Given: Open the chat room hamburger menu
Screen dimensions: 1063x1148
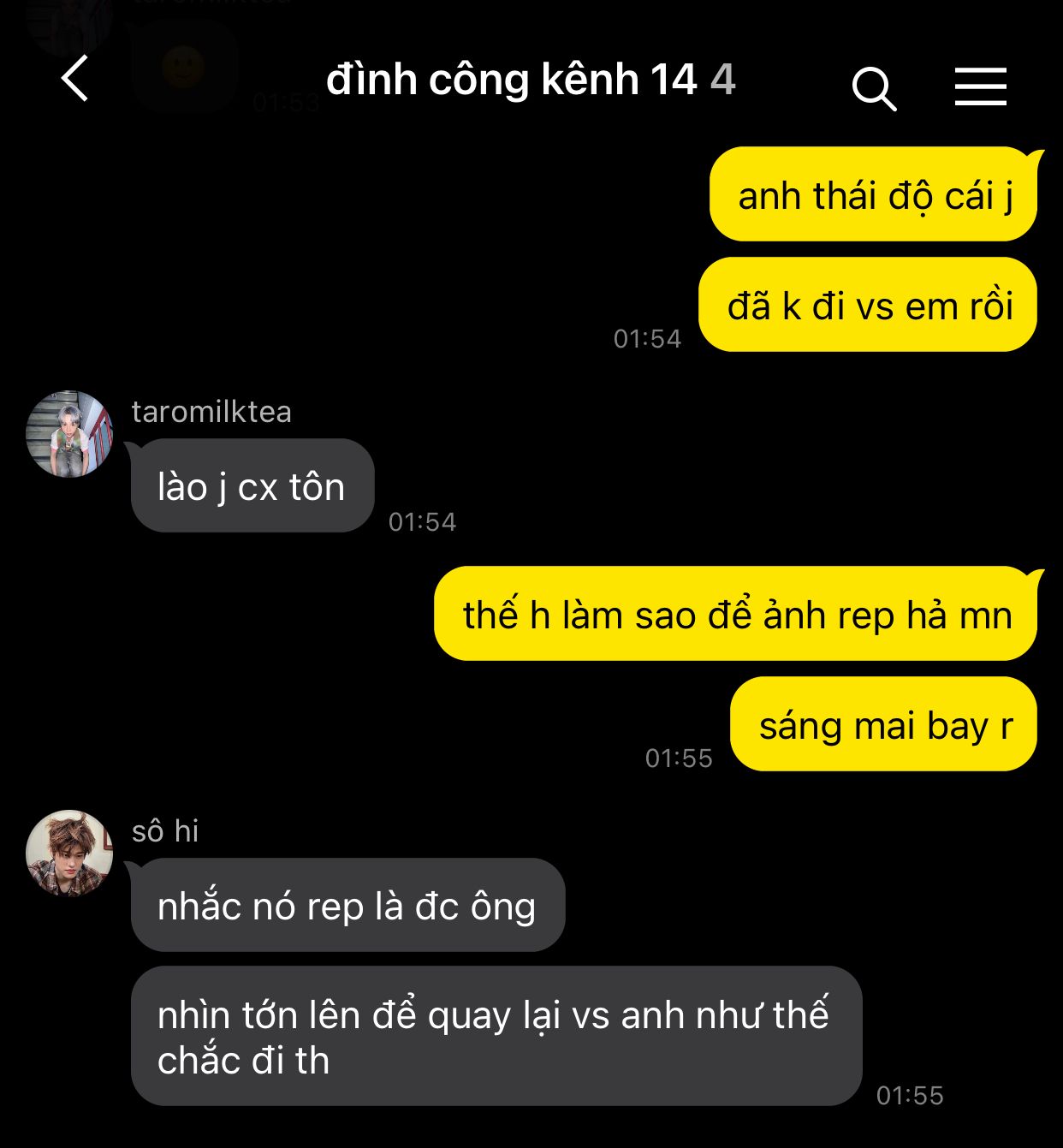Looking at the screenshot, I should tap(980, 86).
